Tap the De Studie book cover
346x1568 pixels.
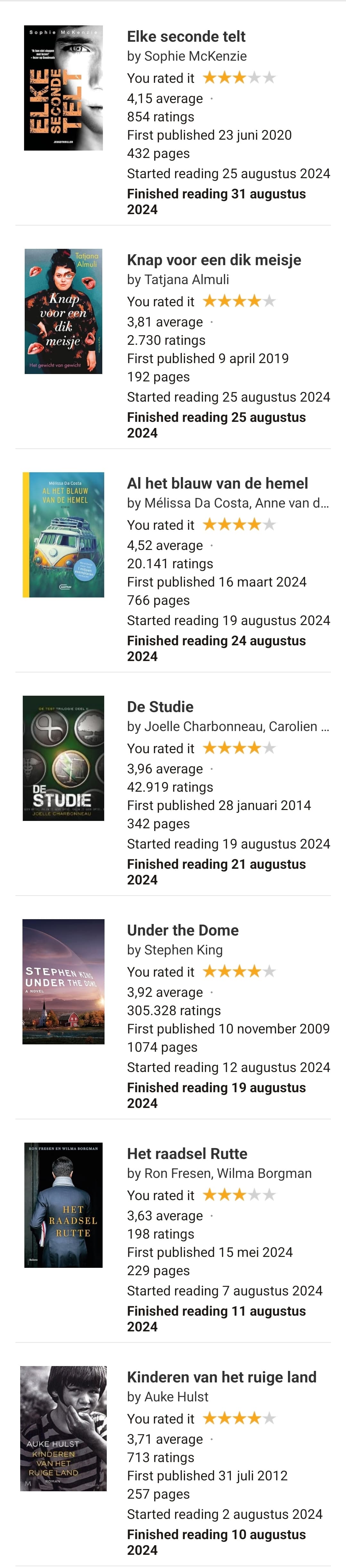[x=63, y=758]
